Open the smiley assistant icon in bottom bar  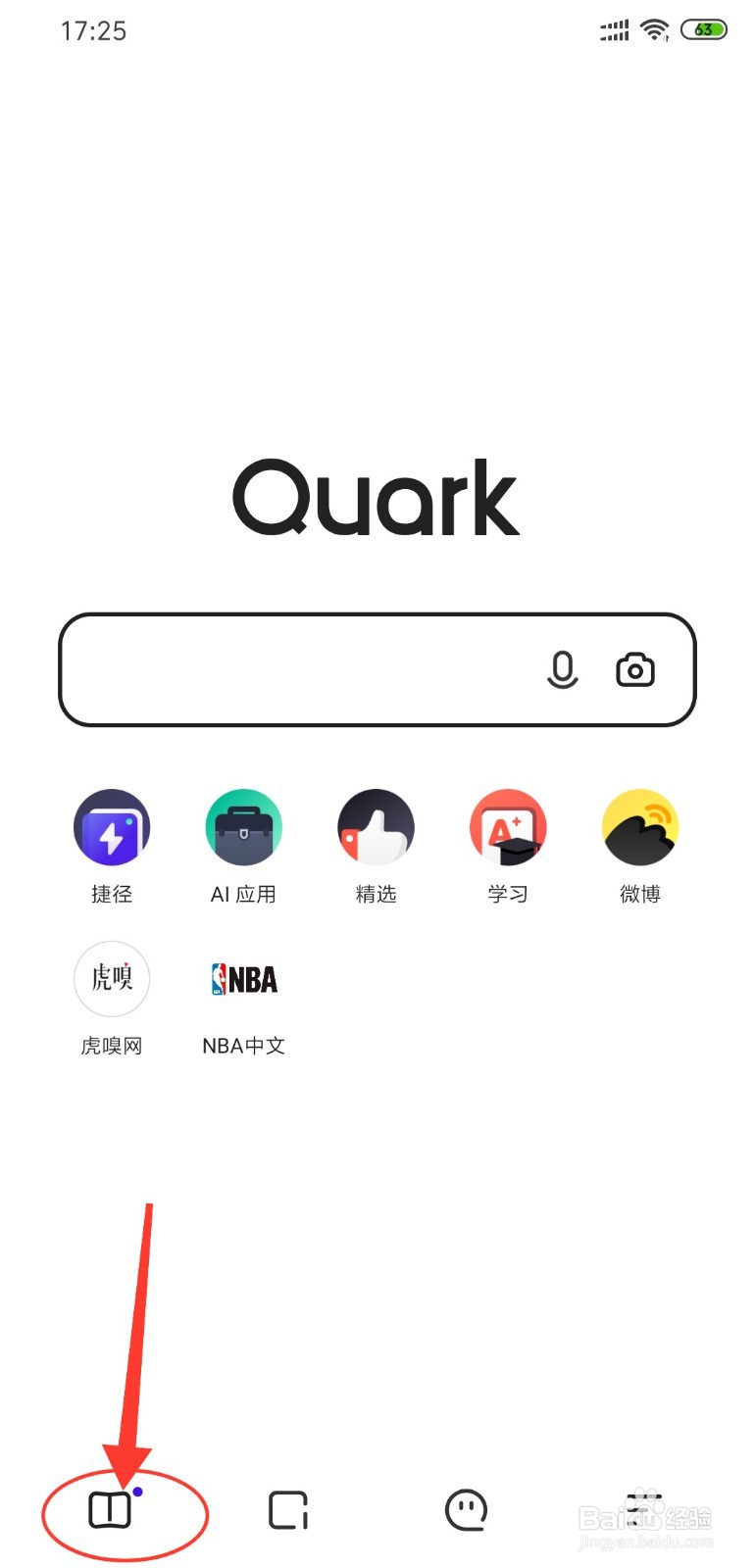tap(466, 1510)
